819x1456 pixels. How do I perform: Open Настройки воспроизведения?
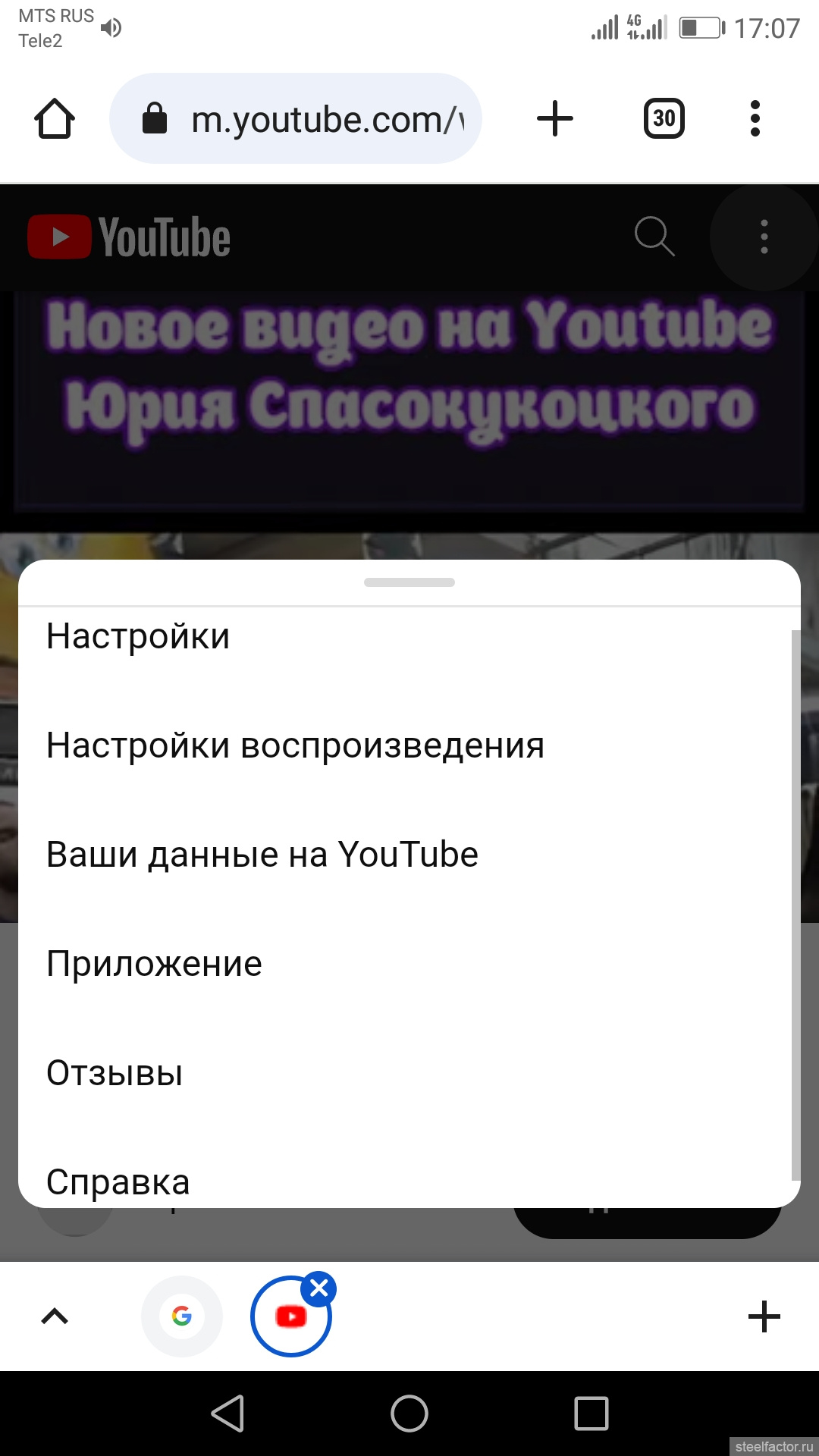295,745
